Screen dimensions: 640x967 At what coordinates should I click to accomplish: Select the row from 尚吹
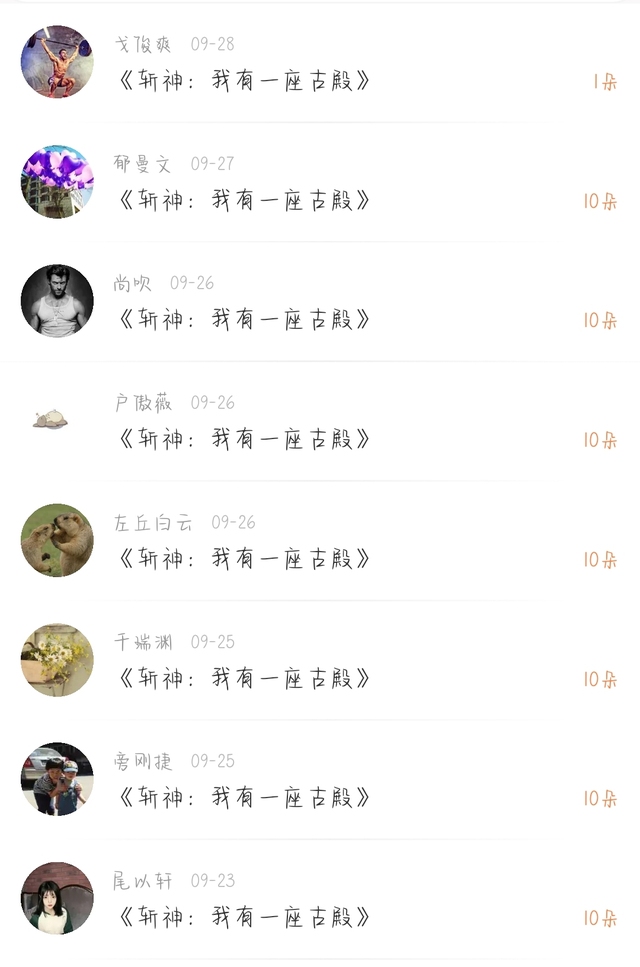pos(320,301)
